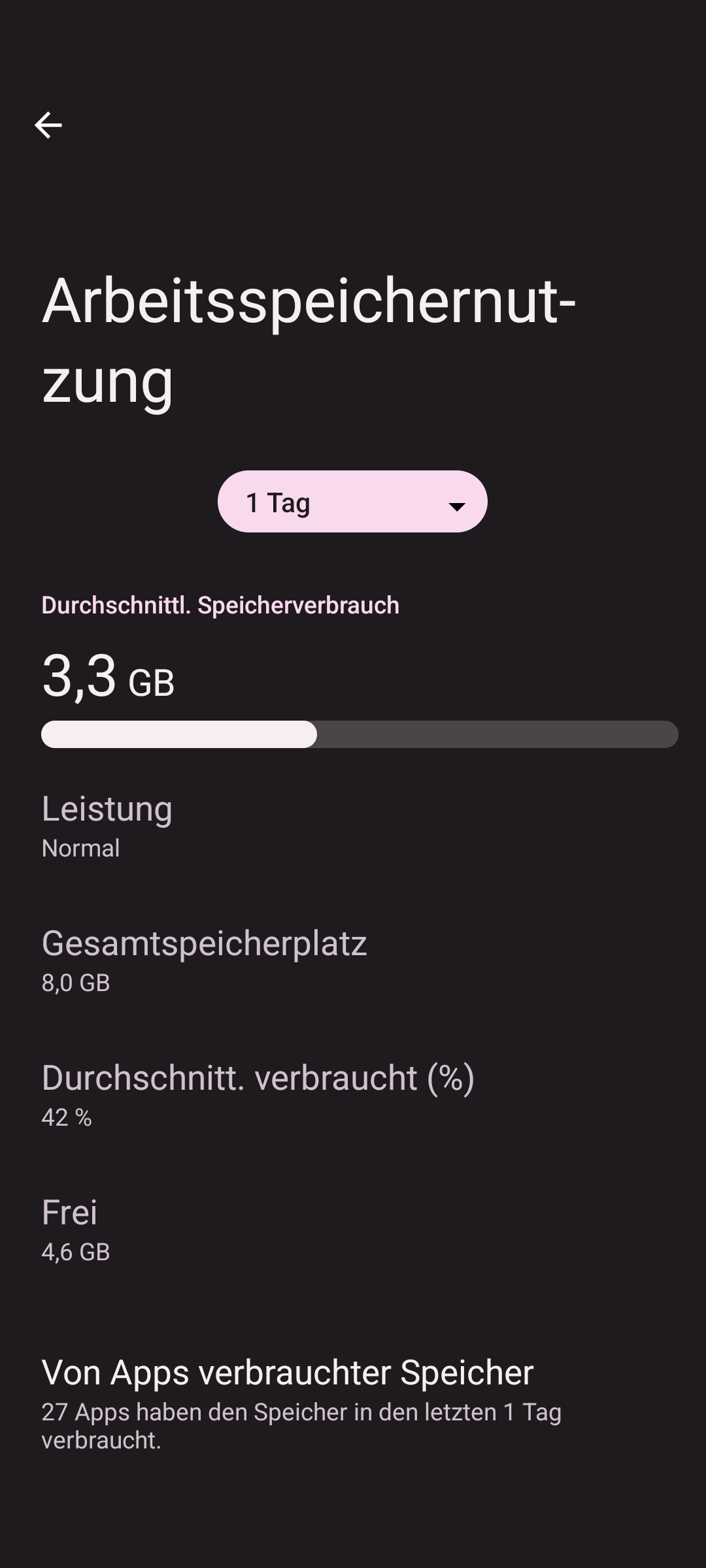Select the Durchschnittl. Speicherverbrauch heading
The height and width of the screenshot is (1568, 706).
[x=220, y=606]
